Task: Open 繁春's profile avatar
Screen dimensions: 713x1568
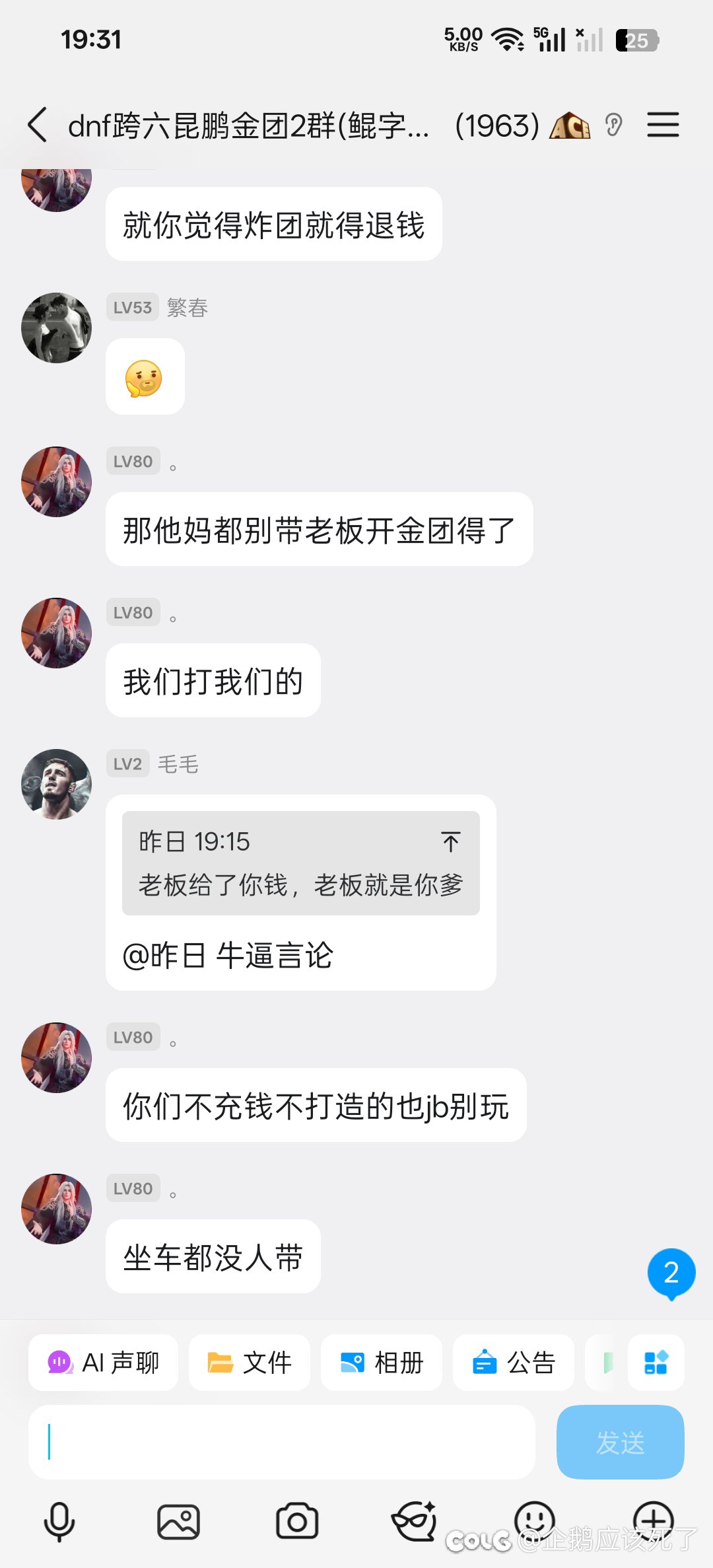Action: (56, 328)
